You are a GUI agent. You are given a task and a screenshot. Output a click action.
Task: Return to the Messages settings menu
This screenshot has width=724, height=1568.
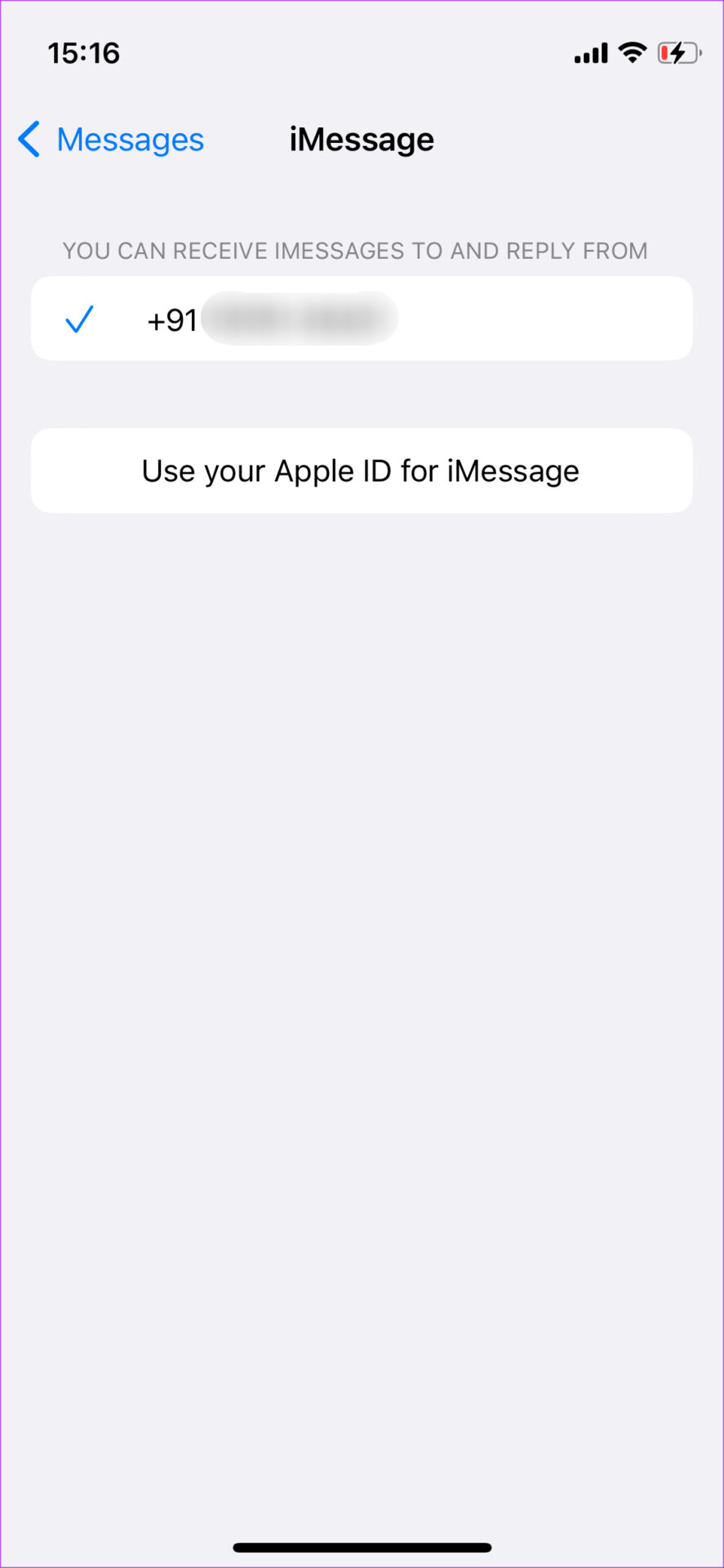110,140
